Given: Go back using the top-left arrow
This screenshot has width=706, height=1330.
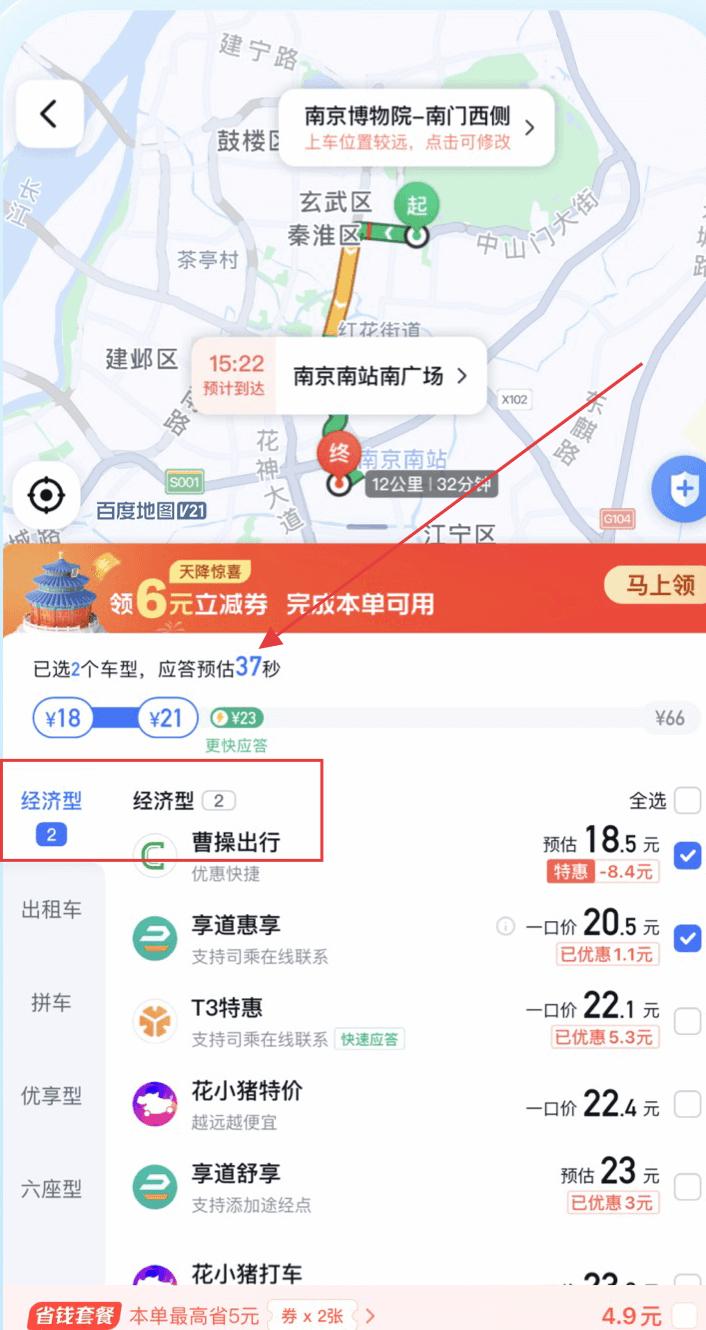Looking at the screenshot, I should click(x=48, y=114).
